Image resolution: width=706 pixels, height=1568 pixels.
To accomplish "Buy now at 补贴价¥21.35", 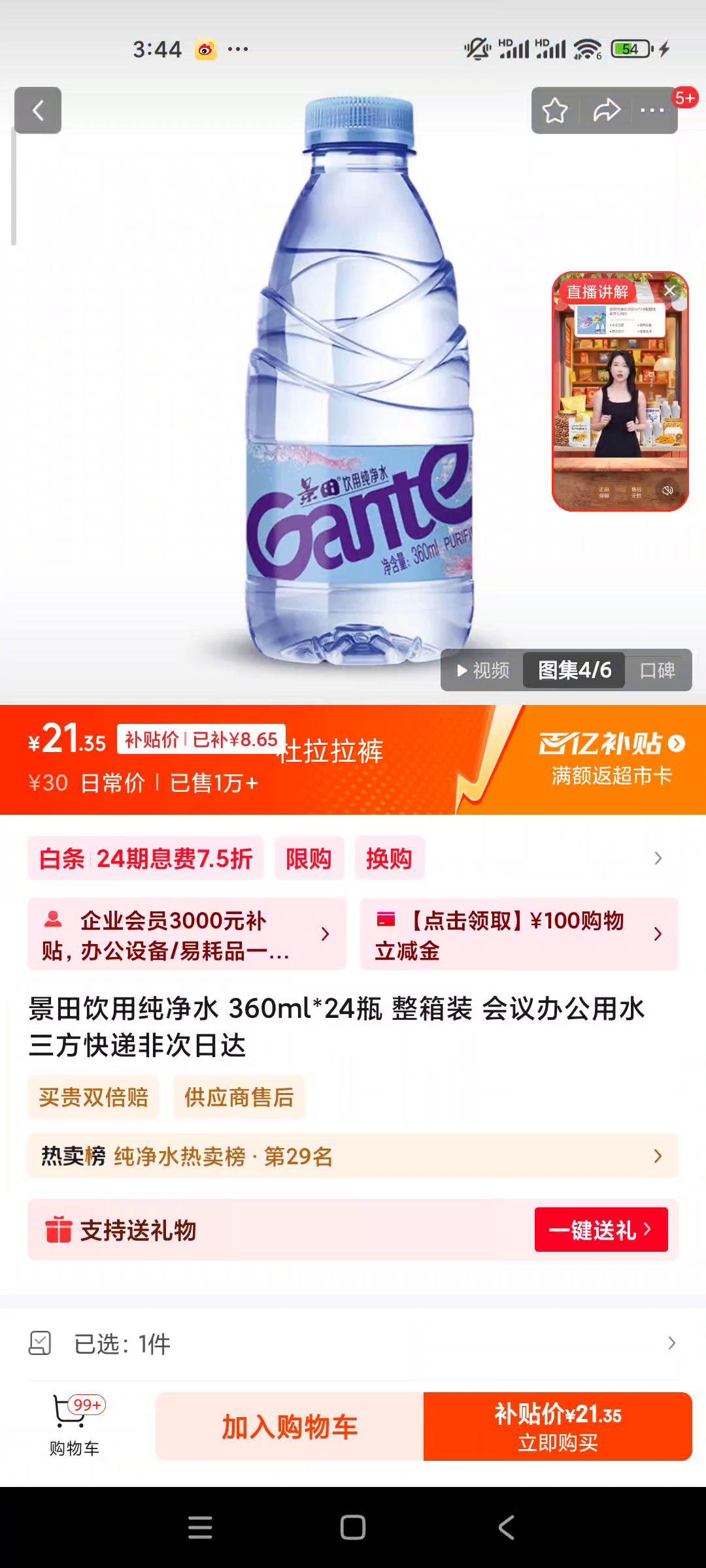I will point(558,1426).
